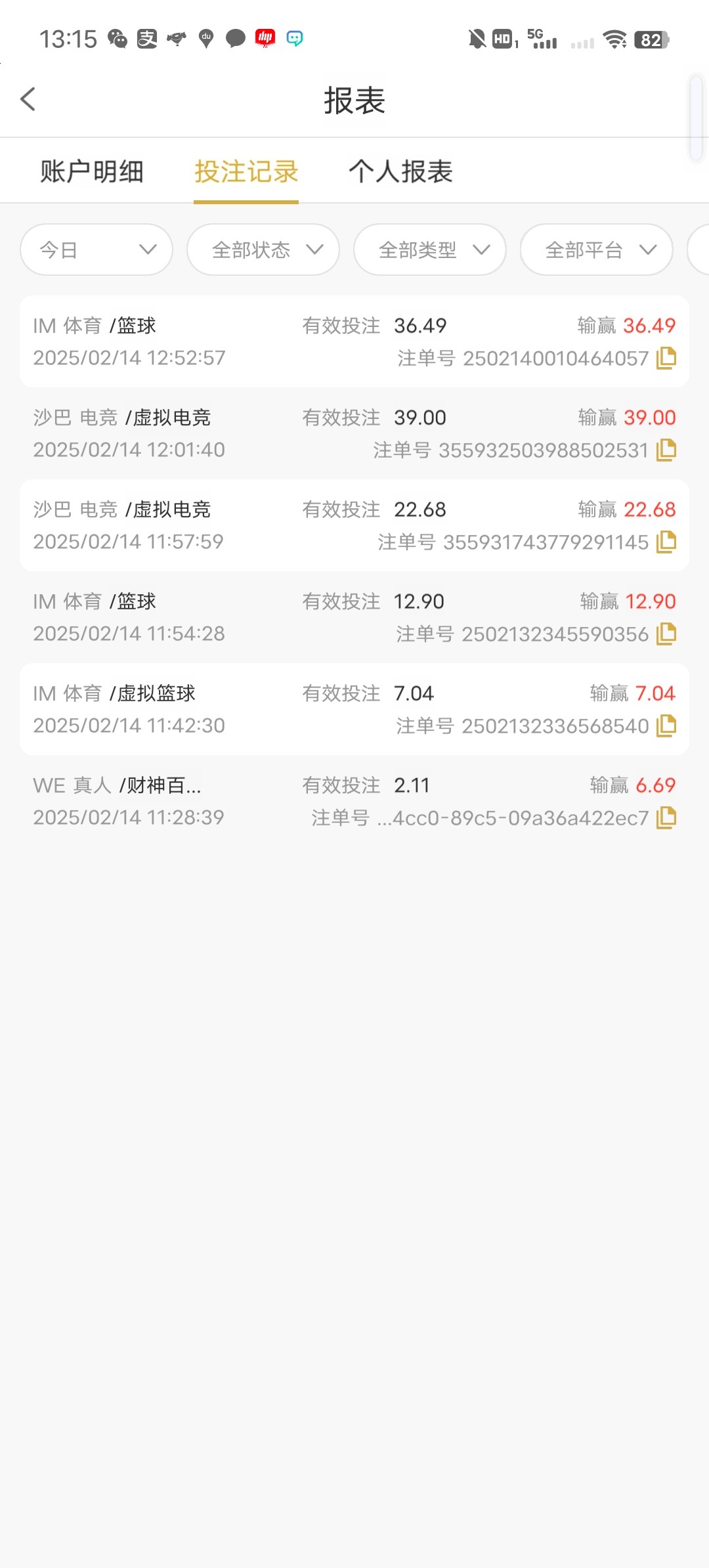The width and height of the screenshot is (709, 1568).
Task: Open the 个人报表 tab
Action: 400,172
